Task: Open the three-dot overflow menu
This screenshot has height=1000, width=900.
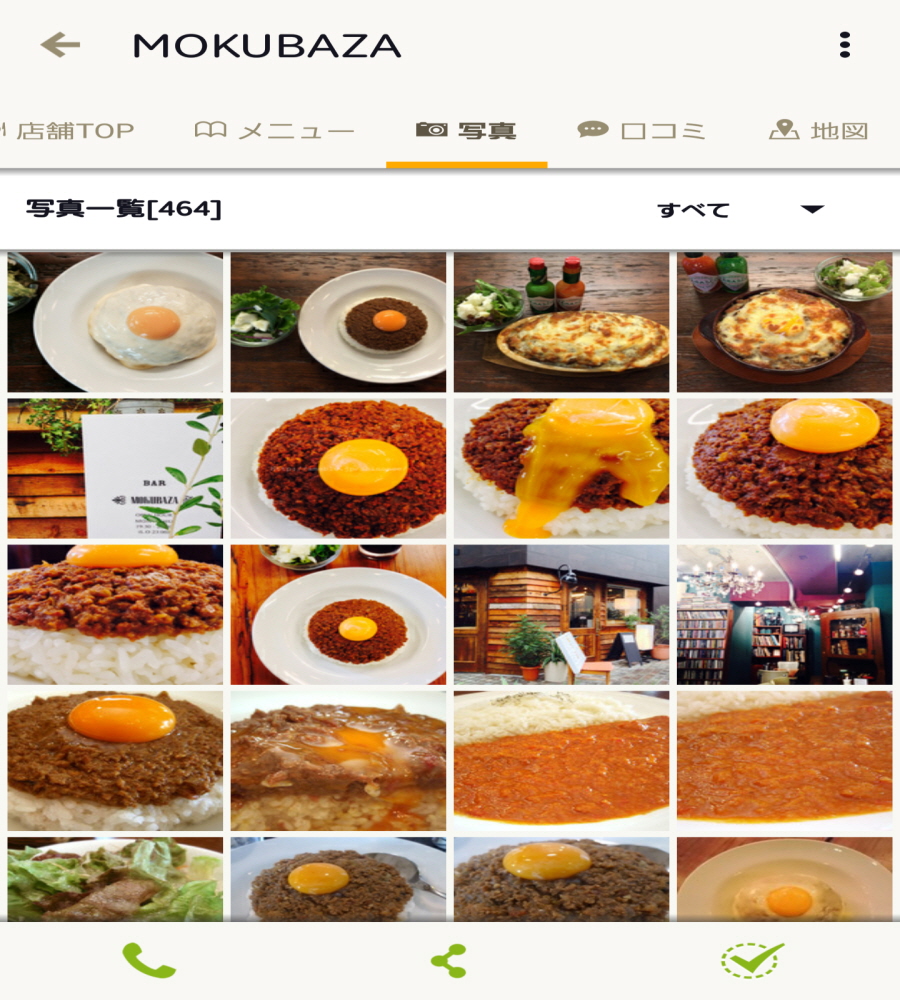Action: [x=845, y=45]
